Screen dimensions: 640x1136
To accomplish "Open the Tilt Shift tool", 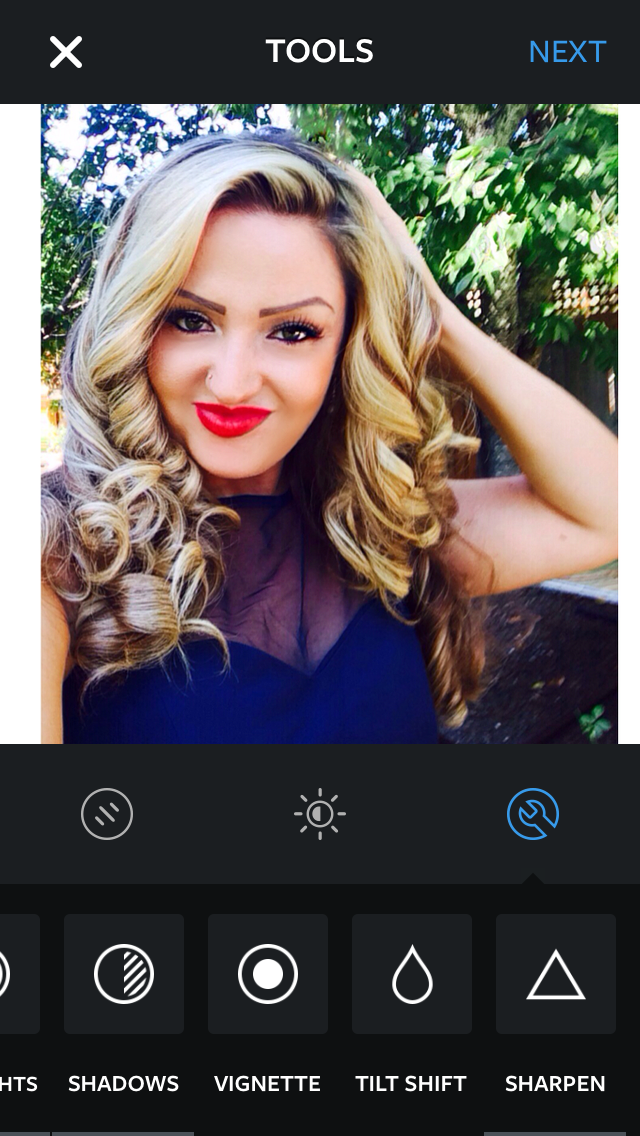I will (412, 974).
